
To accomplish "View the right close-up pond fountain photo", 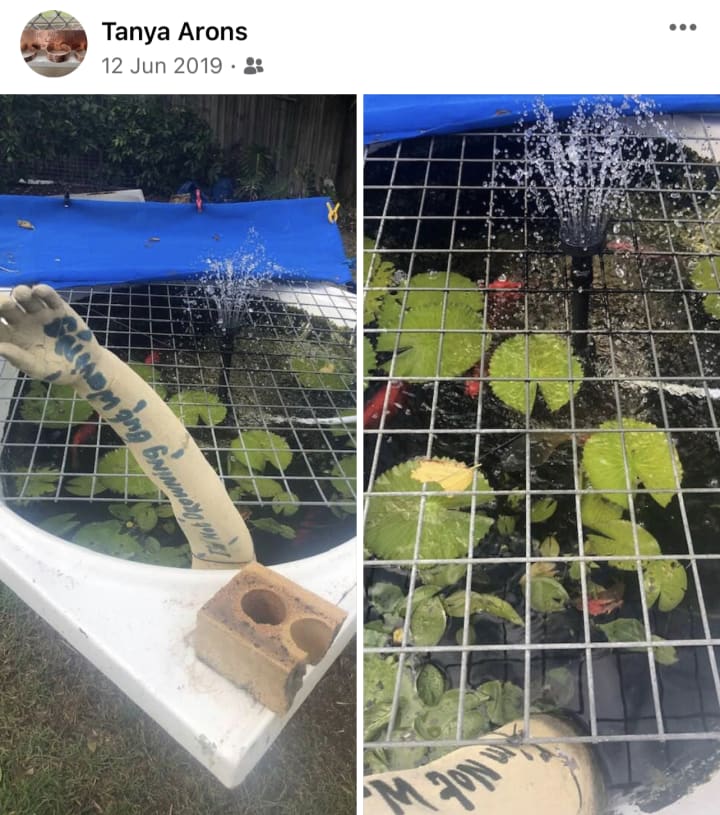I will tap(541, 455).
